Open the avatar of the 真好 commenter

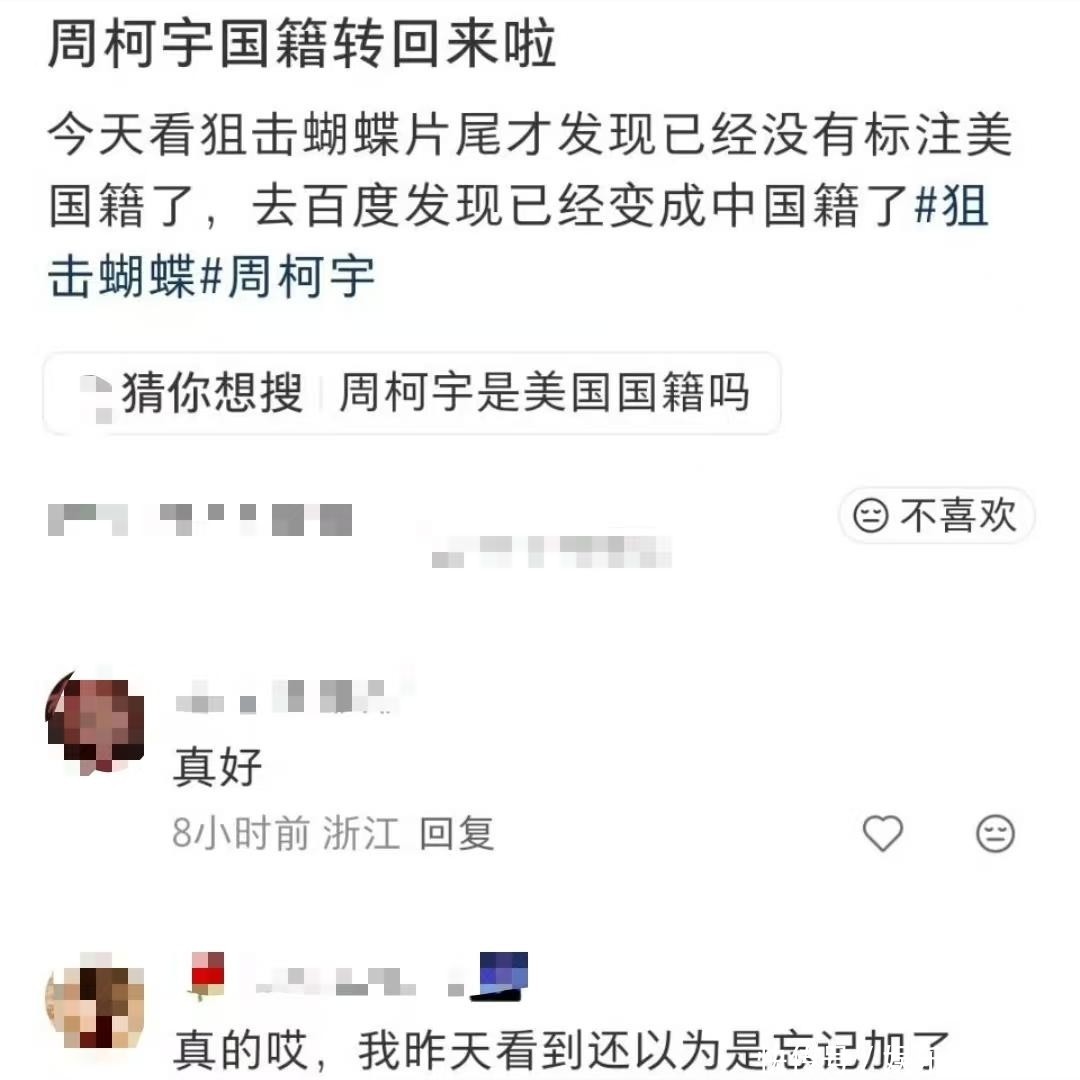[x=95, y=724]
